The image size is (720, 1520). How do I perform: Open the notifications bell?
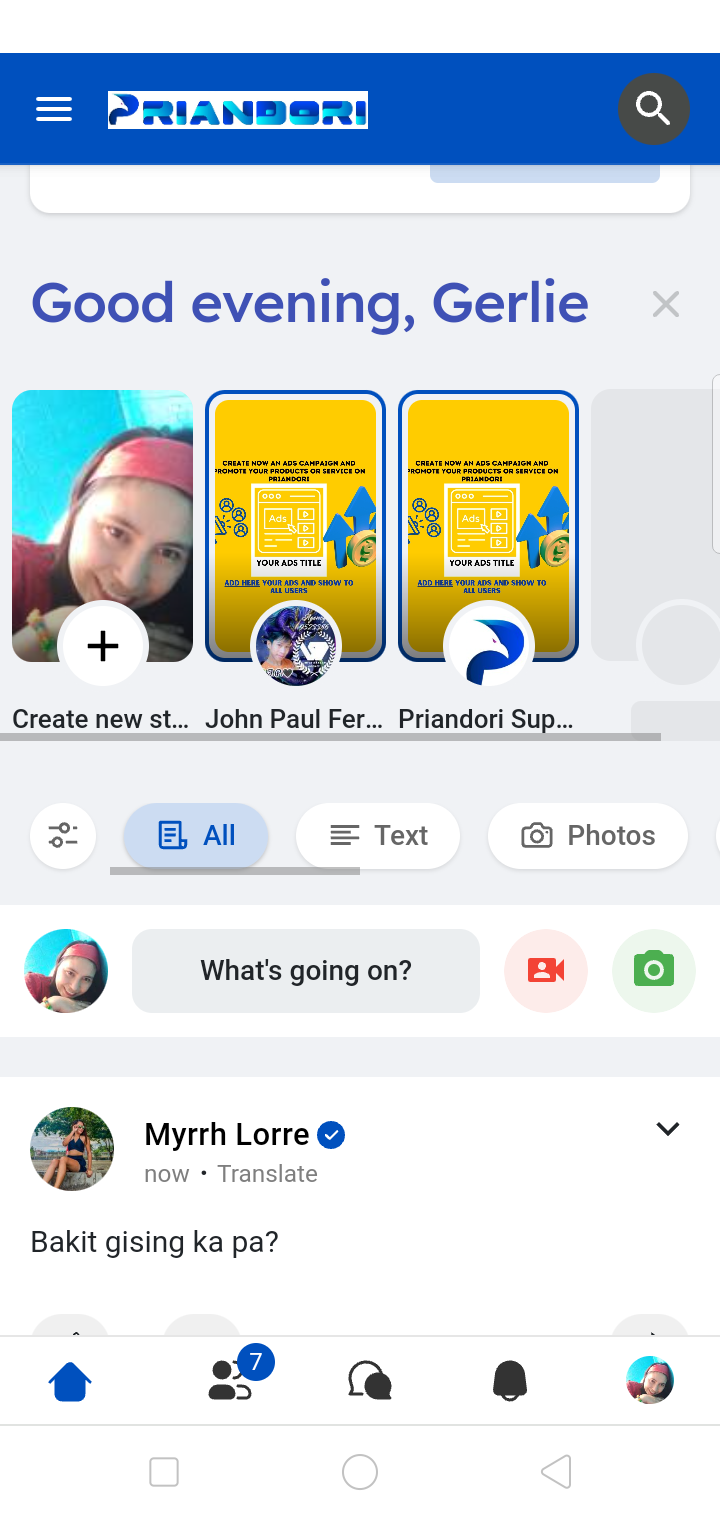510,1381
